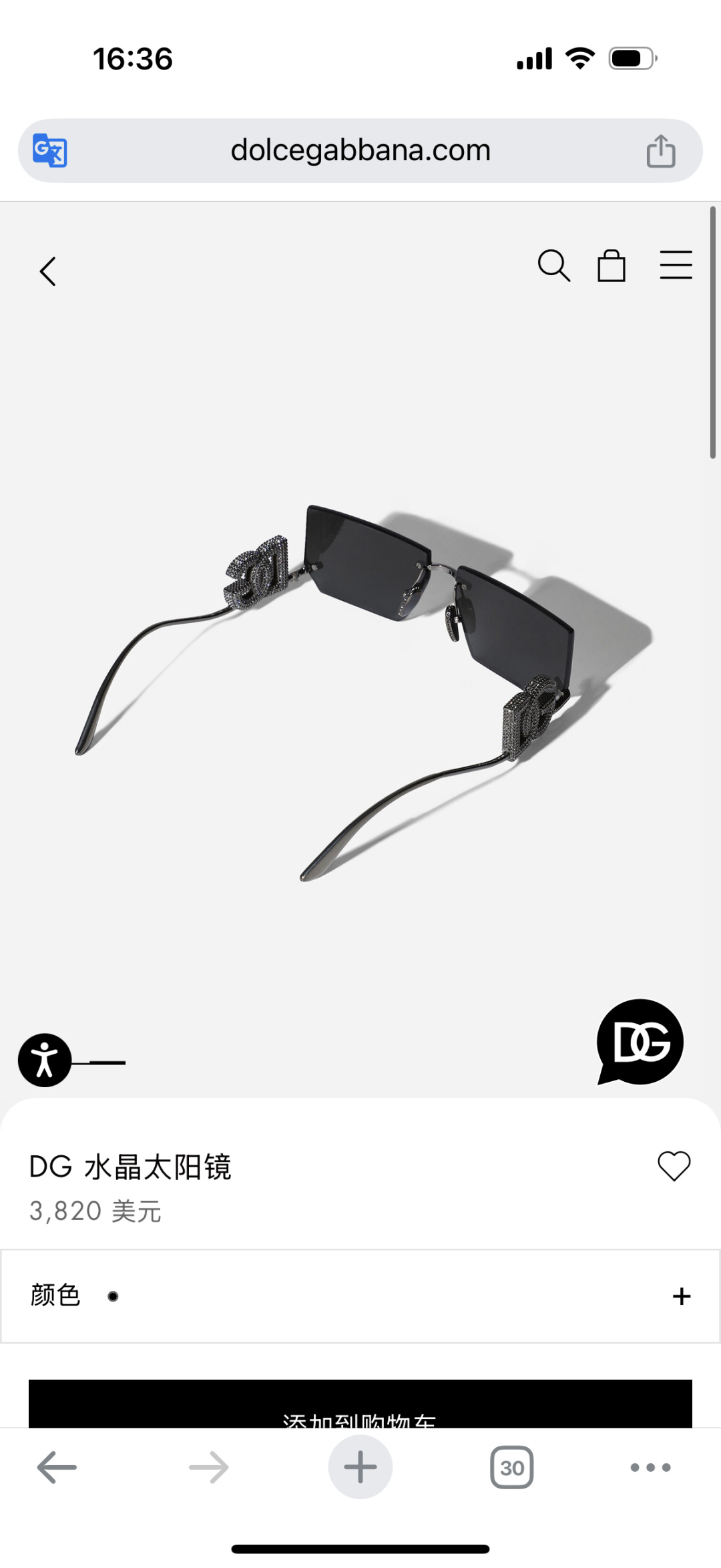Expand the 颜色 color section

[x=681, y=1296]
